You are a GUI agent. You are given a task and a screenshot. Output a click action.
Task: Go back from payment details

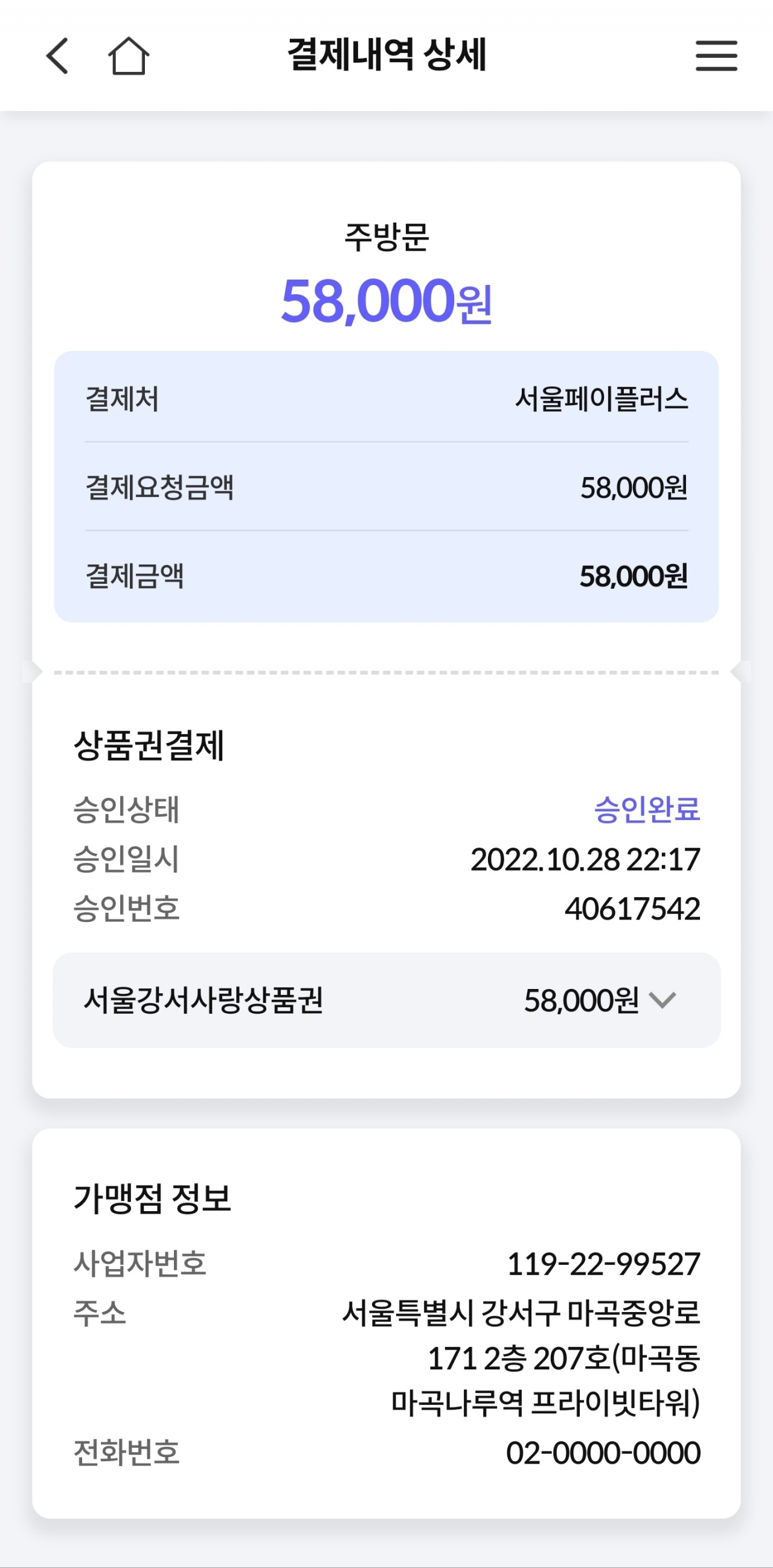(58, 56)
